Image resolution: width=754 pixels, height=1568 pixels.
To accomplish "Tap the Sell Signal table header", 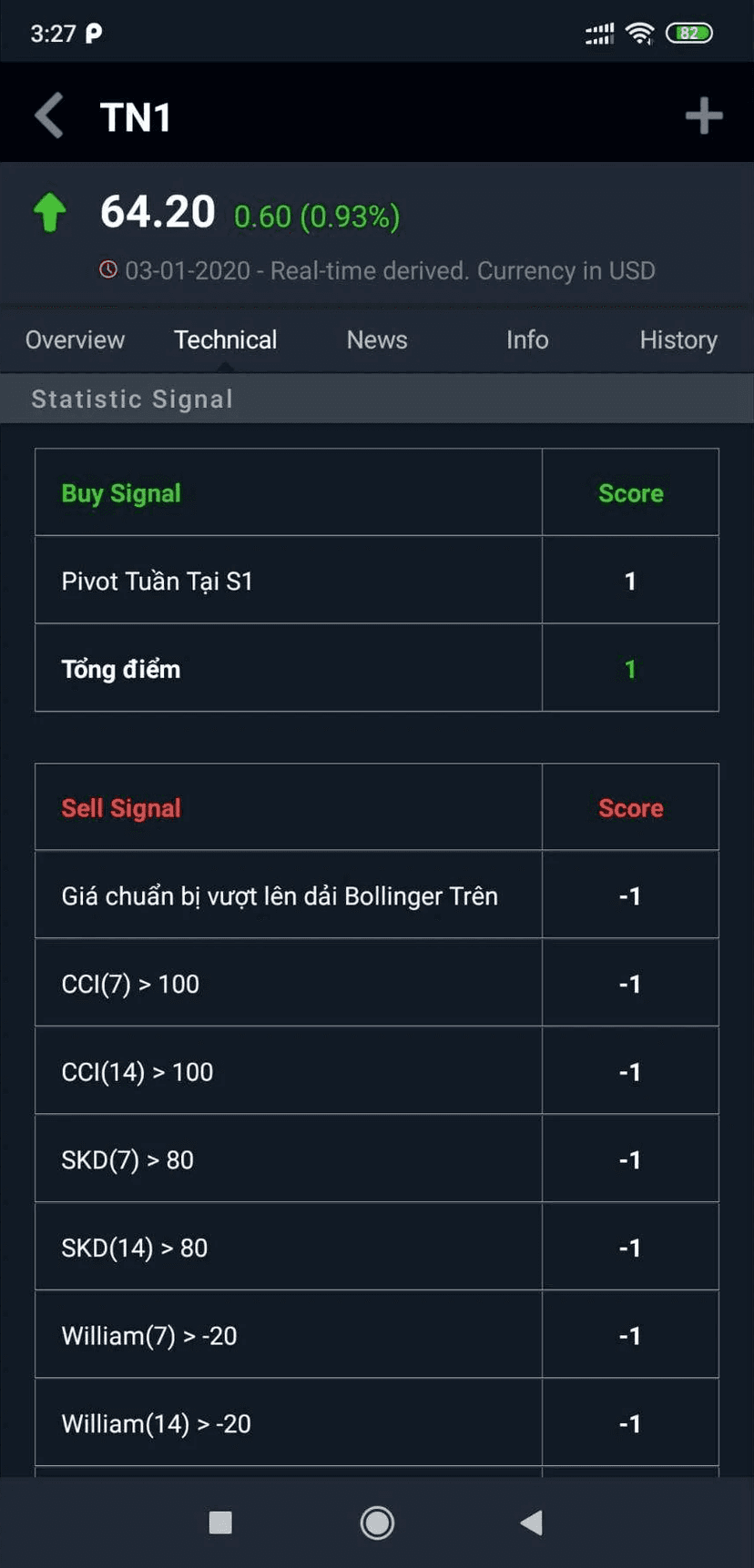I will (121, 808).
